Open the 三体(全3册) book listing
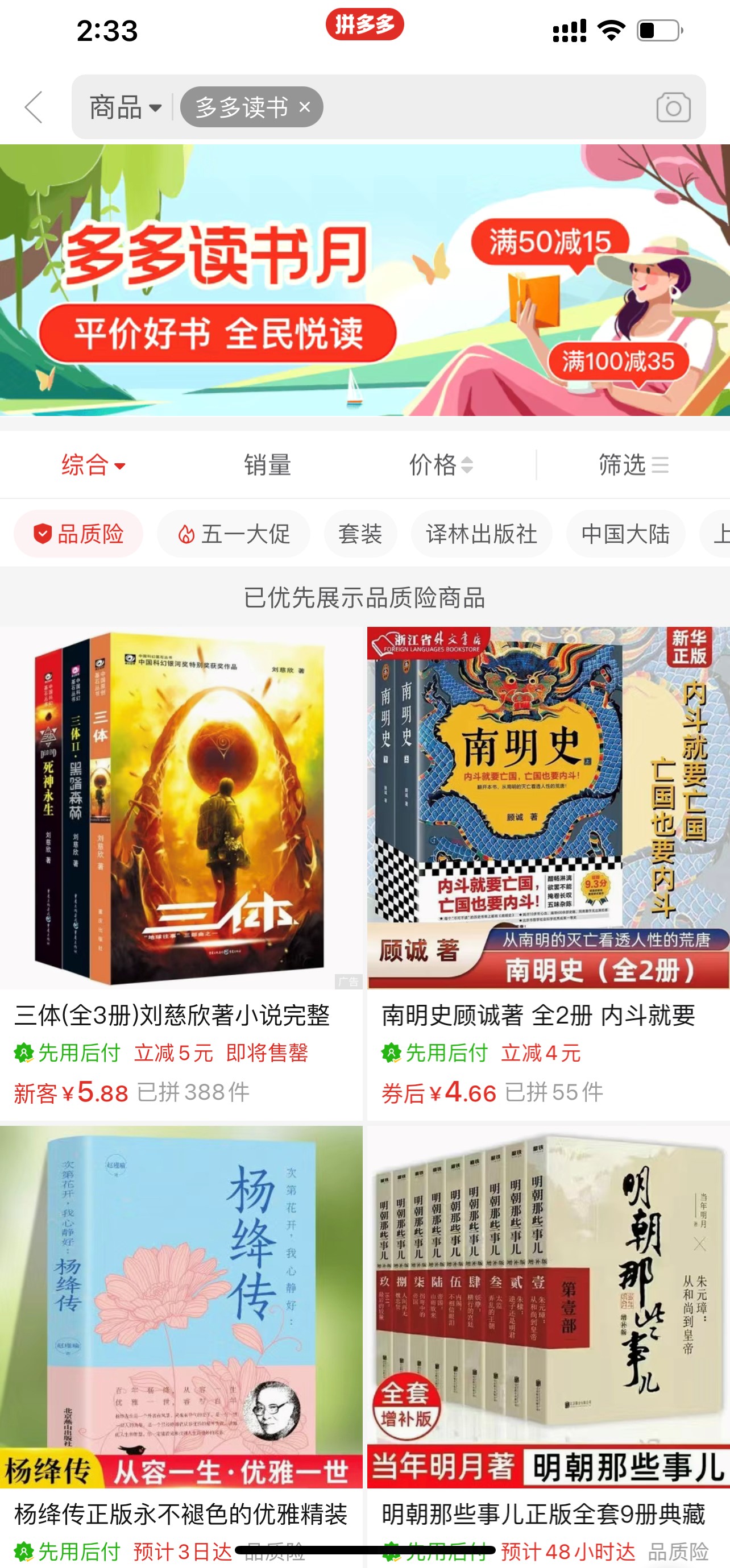Viewport: 730px width, 1568px height. pyautogui.click(x=181, y=852)
